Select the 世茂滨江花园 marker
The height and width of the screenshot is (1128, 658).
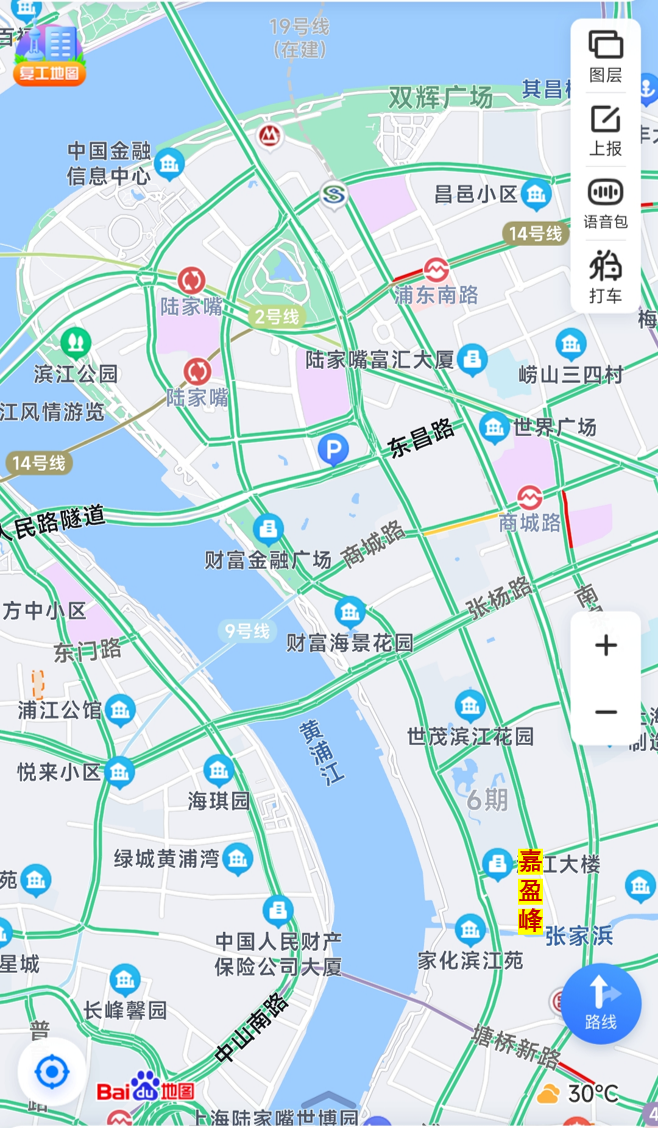[469, 705]
